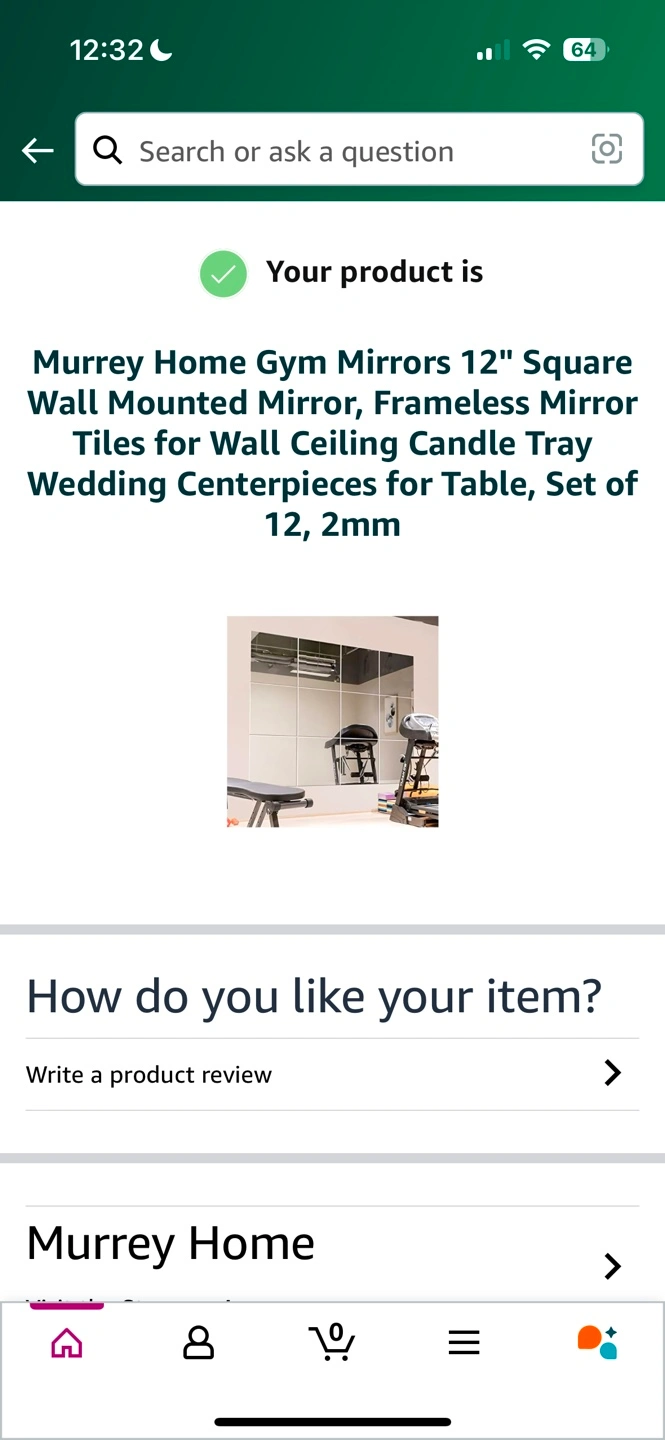Switch to the account profile tab
This screenshot has height=1440, width=665.
[199, 1343]
